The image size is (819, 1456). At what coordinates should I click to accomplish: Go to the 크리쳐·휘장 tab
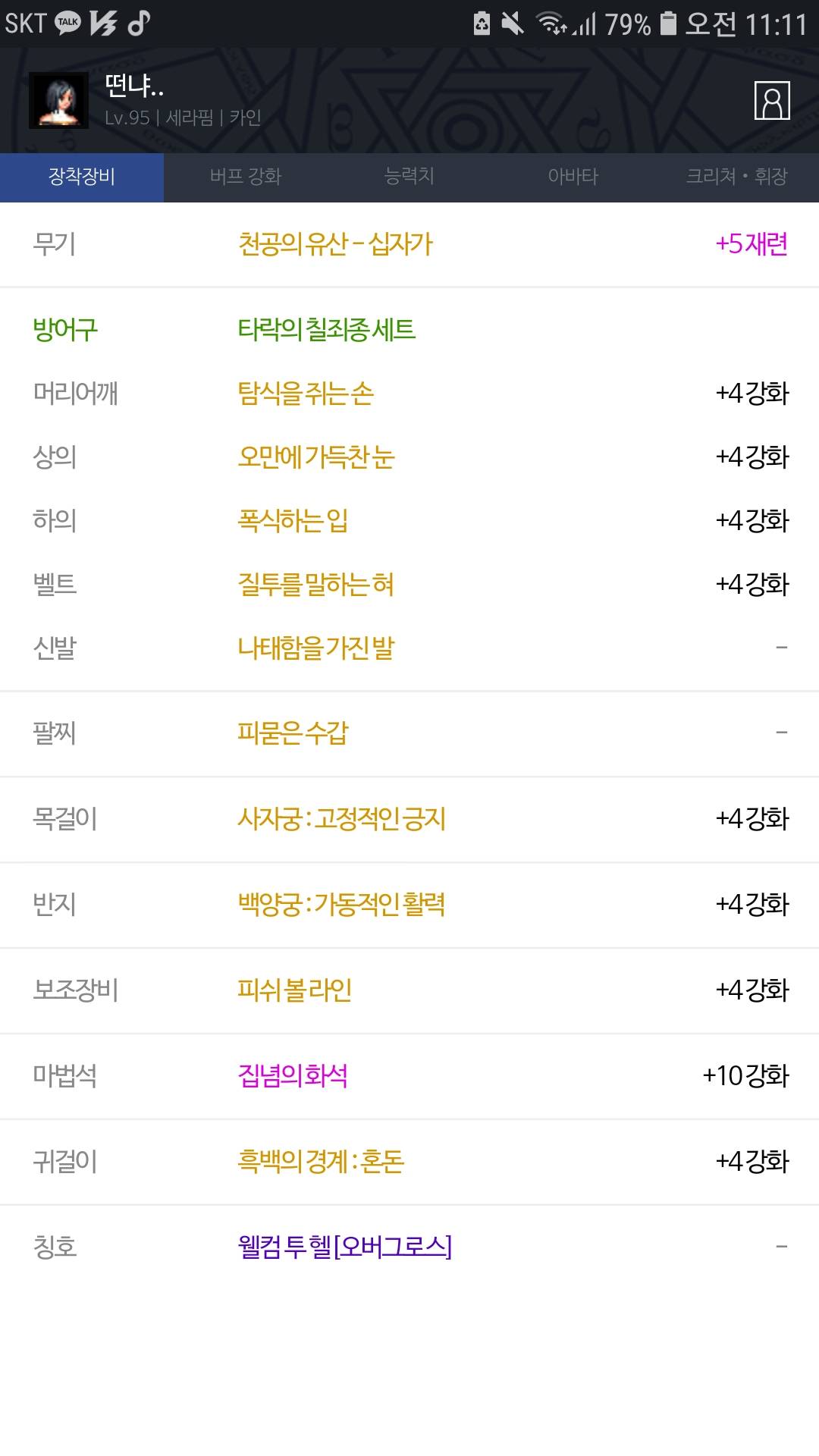click(x=737, y=177)
